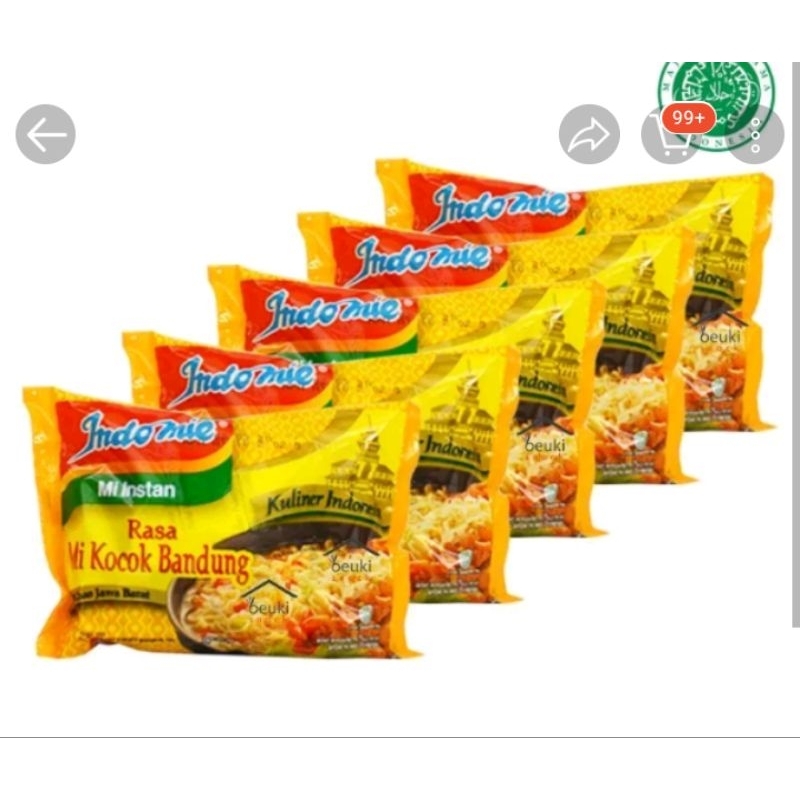Share this Indomie product listing
800x800 pixels.
[x=589, y=134]
